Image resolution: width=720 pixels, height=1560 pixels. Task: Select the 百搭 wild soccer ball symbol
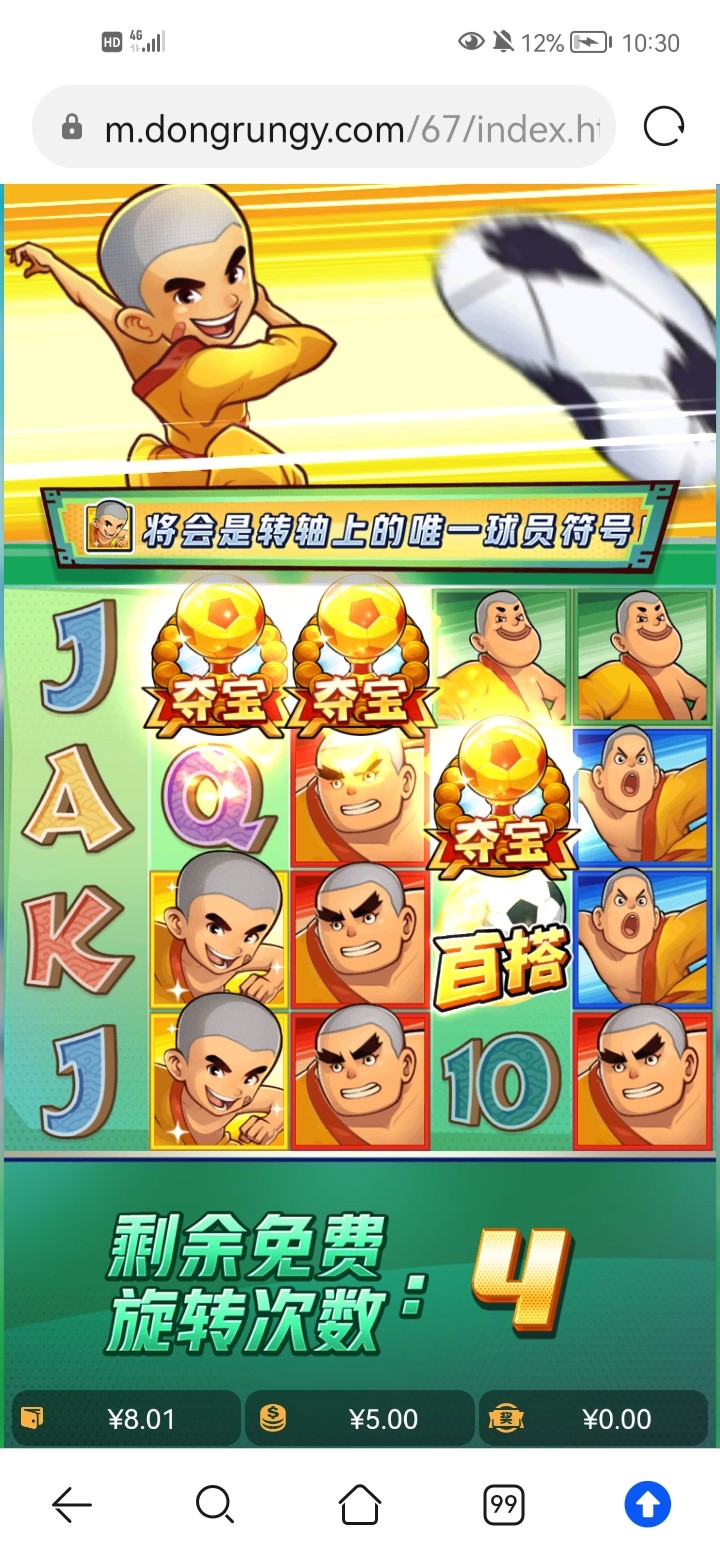tap(502, 940)
